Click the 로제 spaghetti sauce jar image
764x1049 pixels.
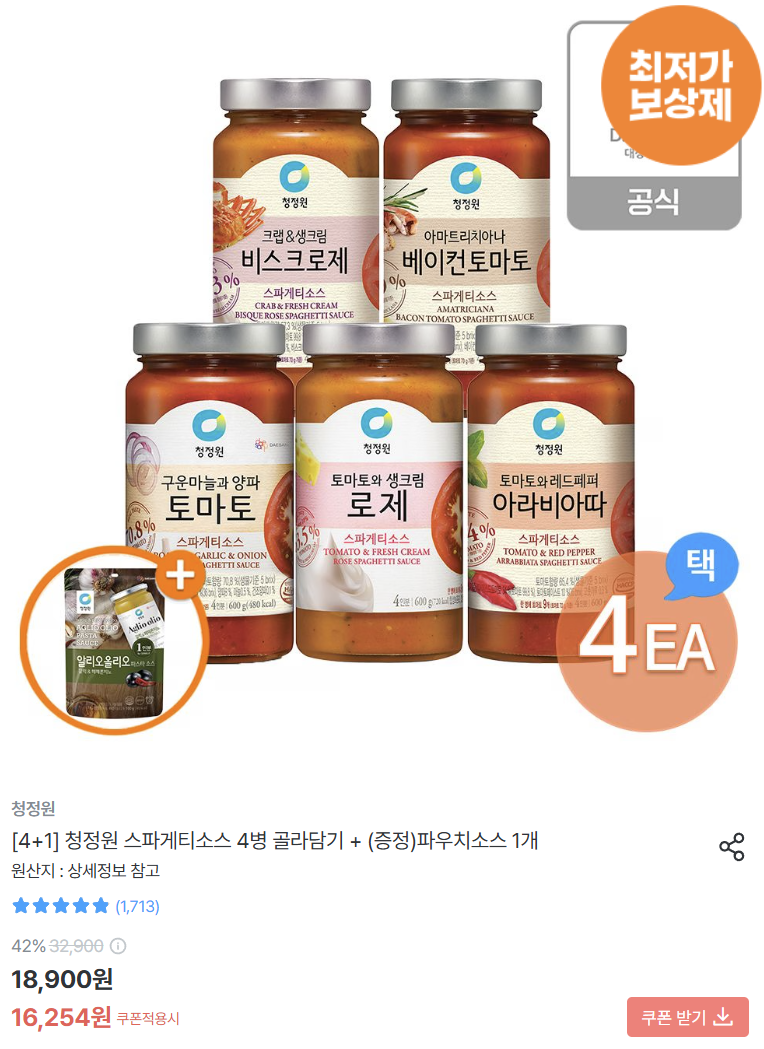click(378, 480)
